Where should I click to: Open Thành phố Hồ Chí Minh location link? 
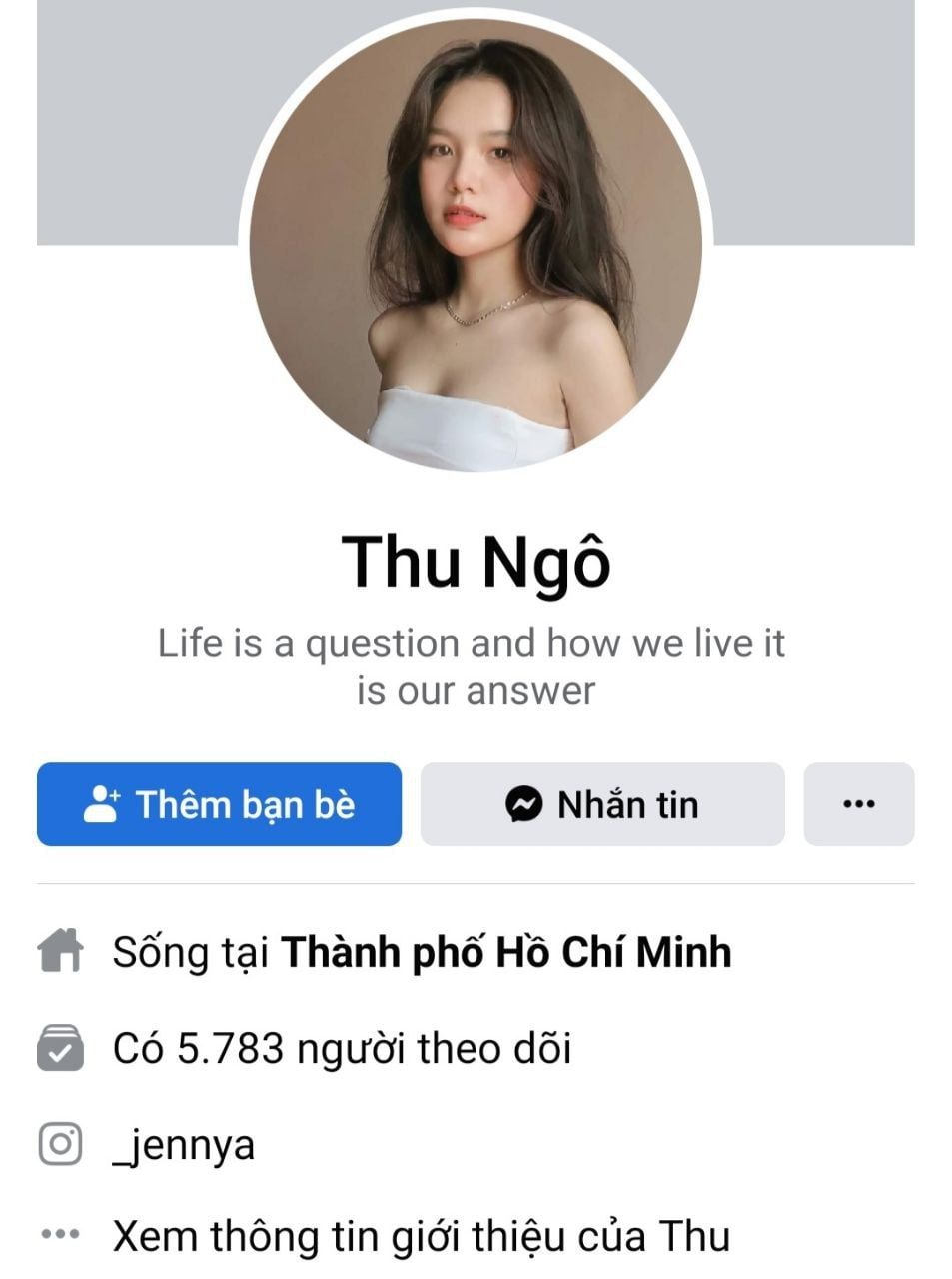[x=505, y=952]
